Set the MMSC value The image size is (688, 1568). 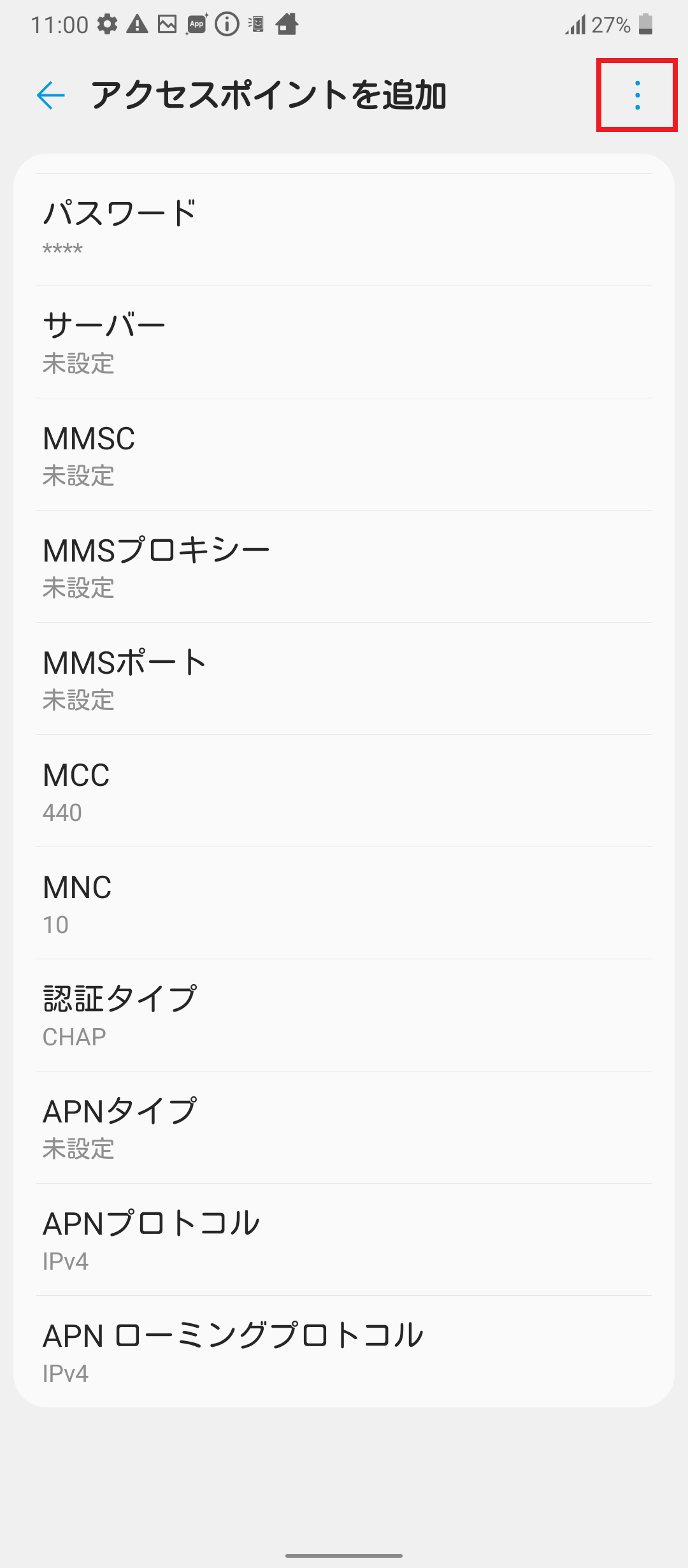point(344,454)
